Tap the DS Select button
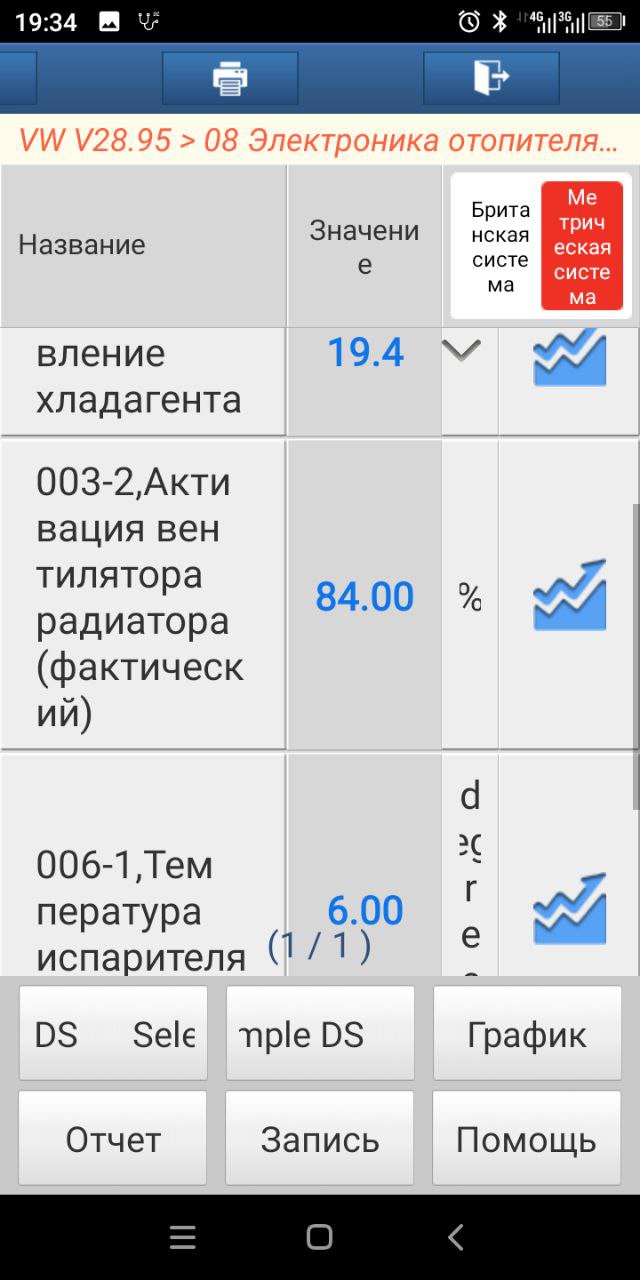640x1280 pixels. [113, 1033]
